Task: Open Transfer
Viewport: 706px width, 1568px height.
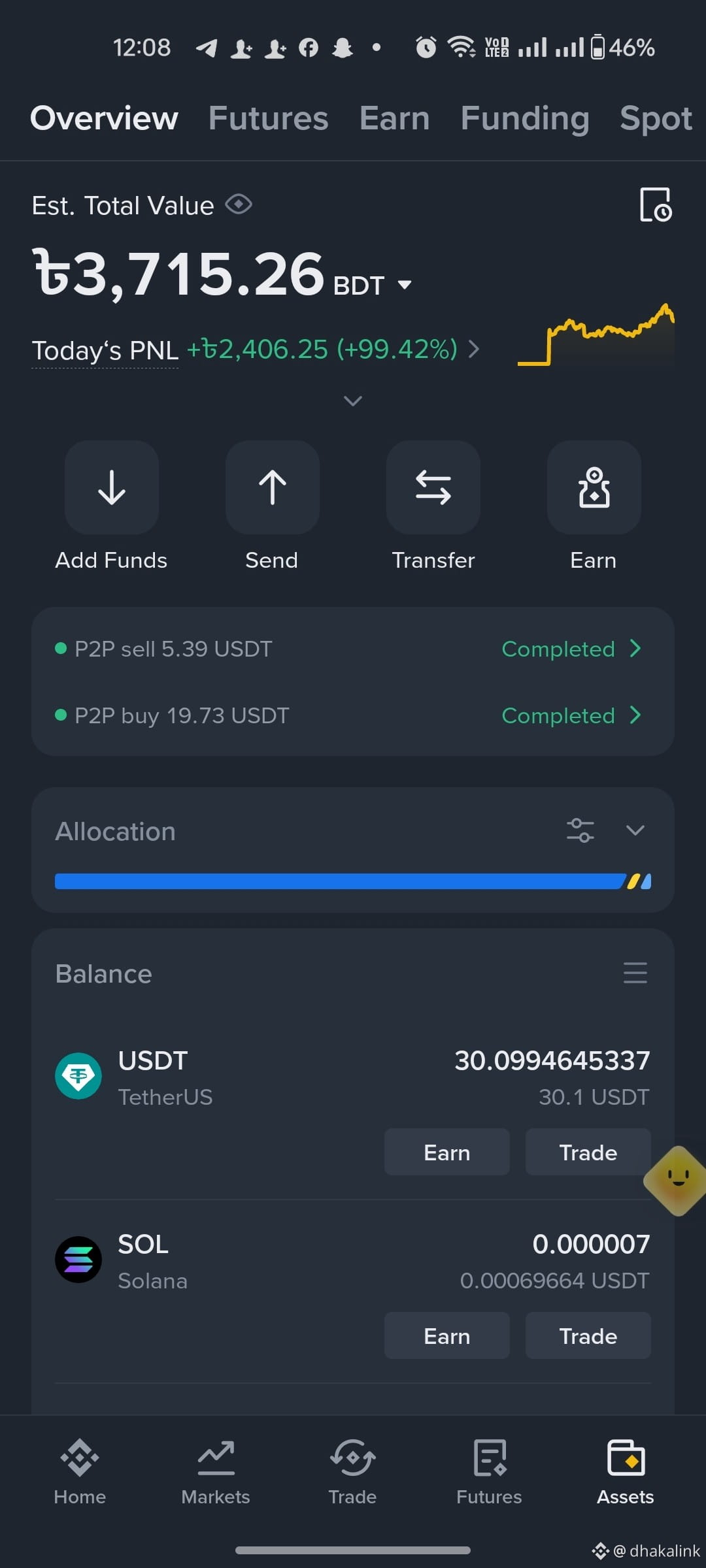Action: (433, 506)
